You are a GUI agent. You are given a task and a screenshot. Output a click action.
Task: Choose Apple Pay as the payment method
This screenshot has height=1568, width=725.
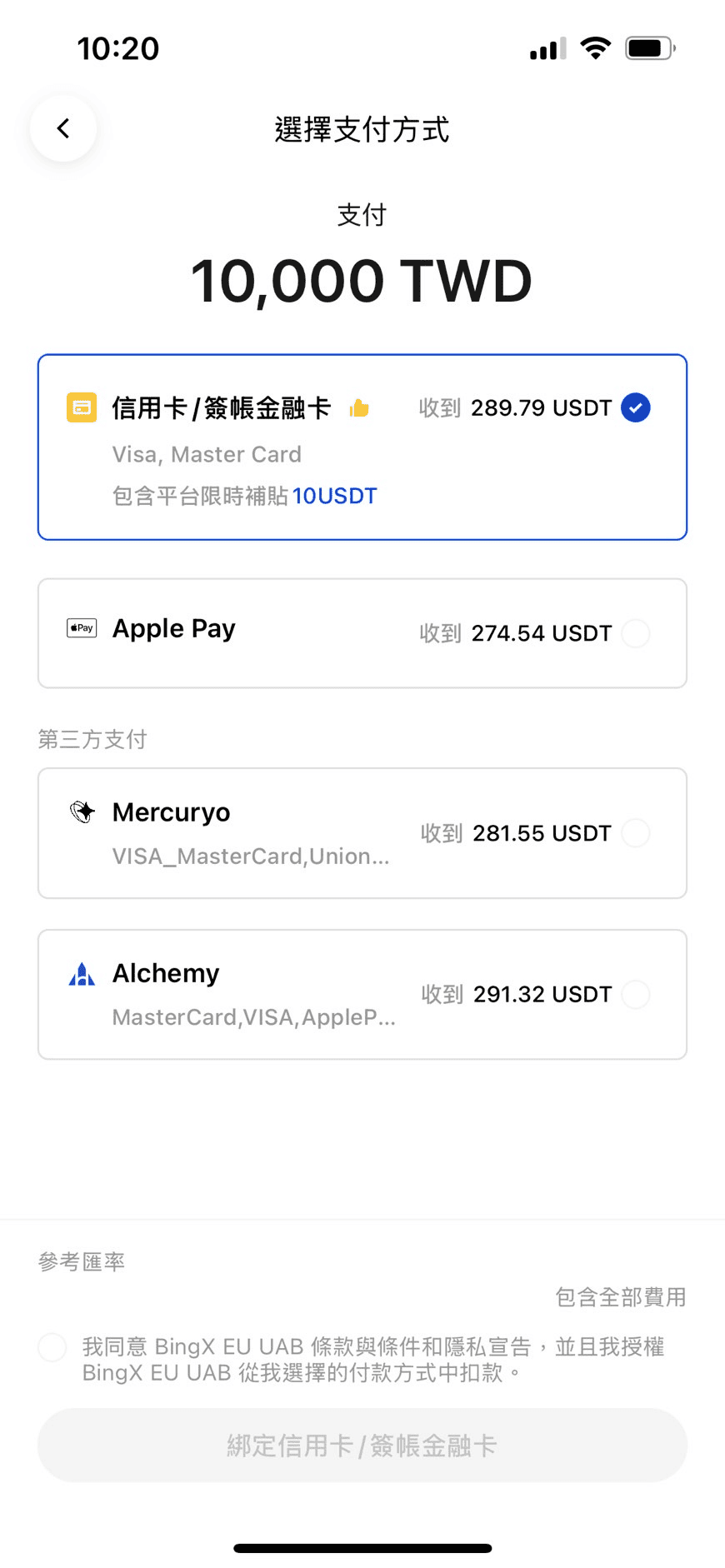pos(362,633)
